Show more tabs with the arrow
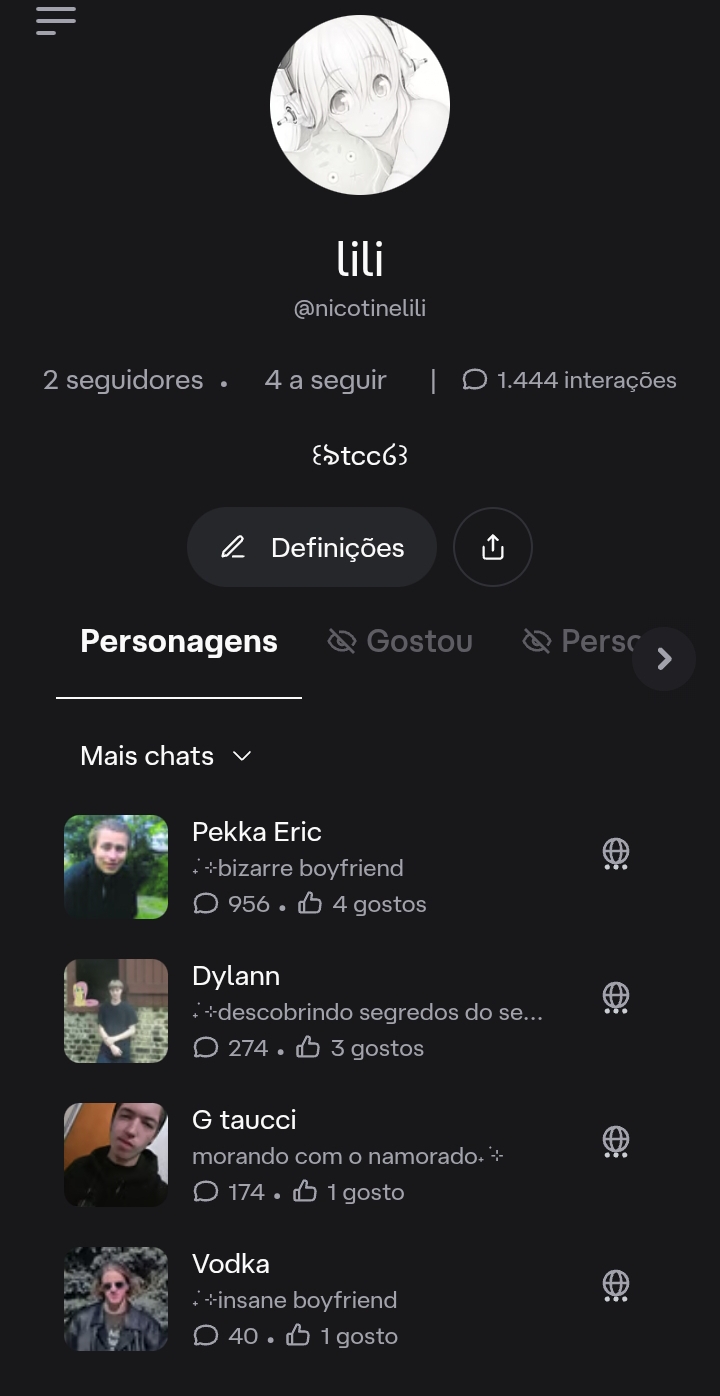 click(664, 658)
